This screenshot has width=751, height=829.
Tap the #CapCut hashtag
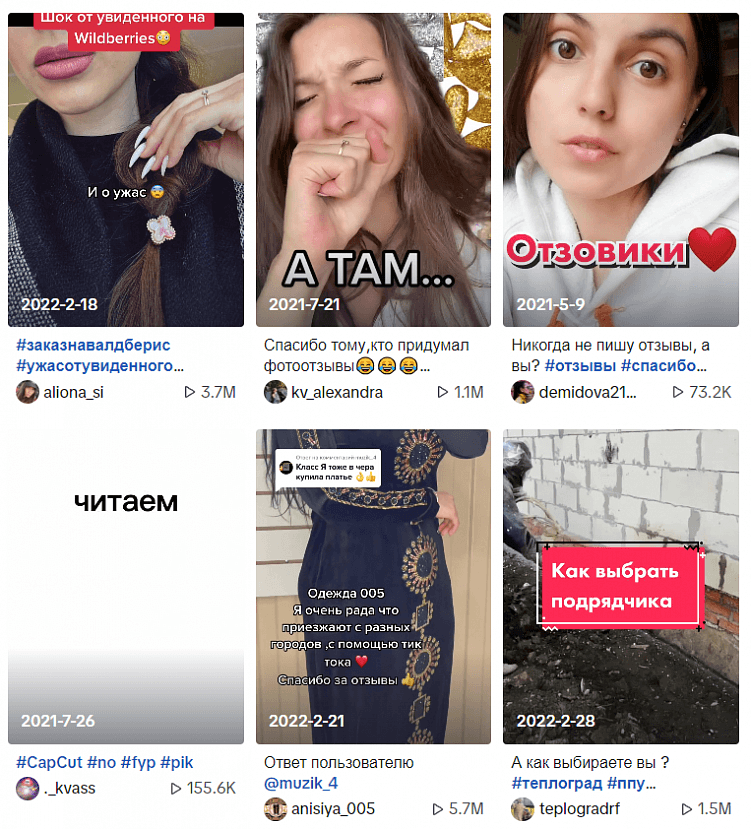pyautogui.click(x=49, y=762)
